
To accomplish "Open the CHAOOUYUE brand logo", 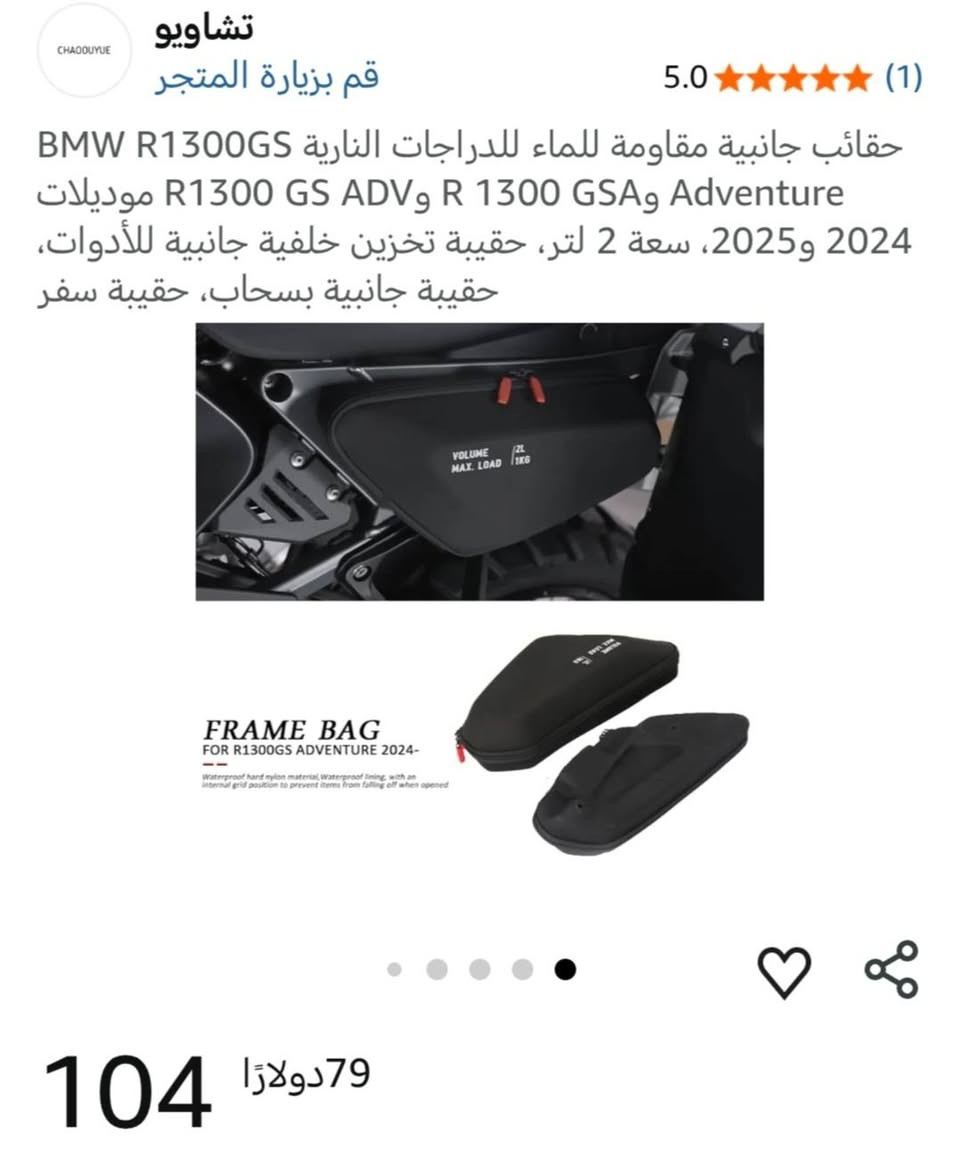I will [85, 50].
